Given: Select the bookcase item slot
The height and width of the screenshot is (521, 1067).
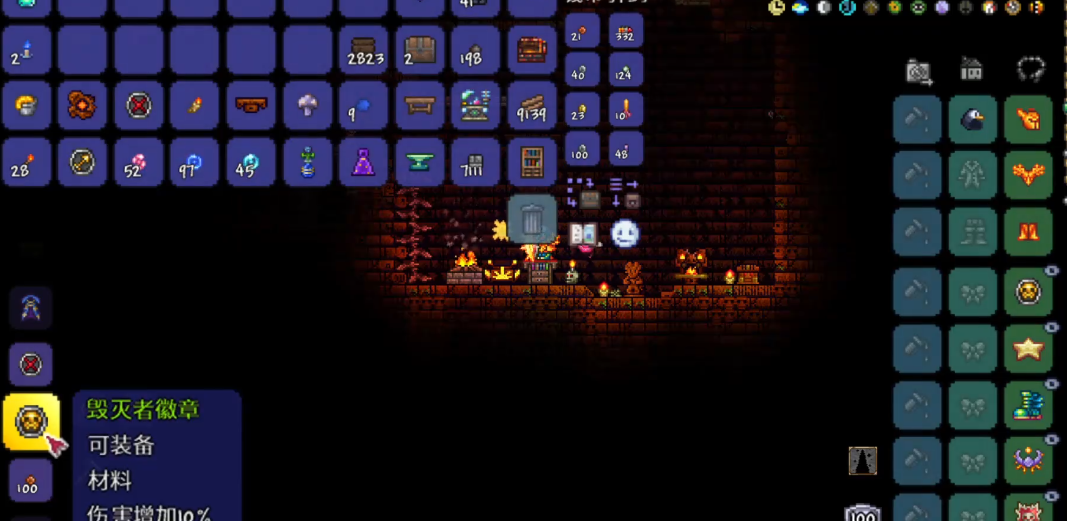Looking at the screenshot, I should [x=531, y=161].
